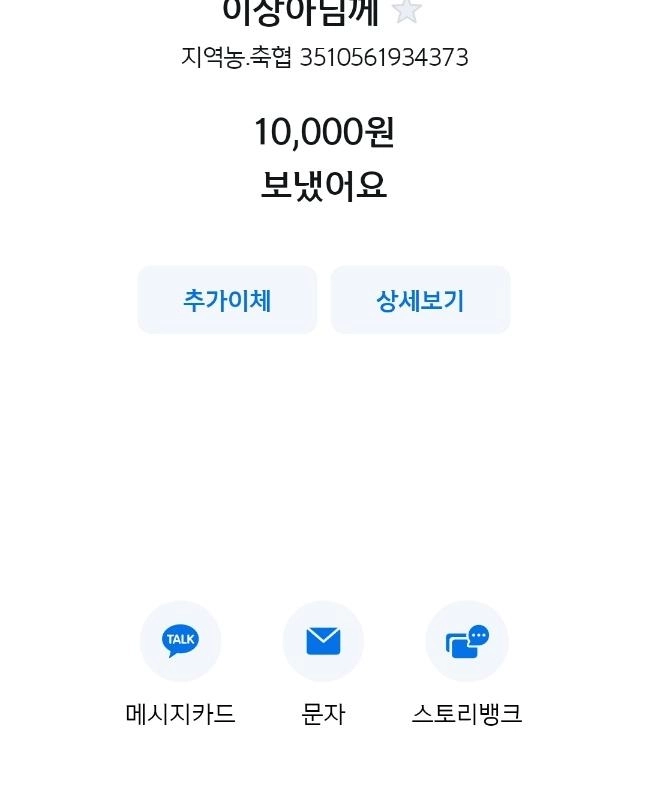Open 스토리뱅크 share option
Image resolution: width=648 pixels, height=800 pixels.
[467, 641]
